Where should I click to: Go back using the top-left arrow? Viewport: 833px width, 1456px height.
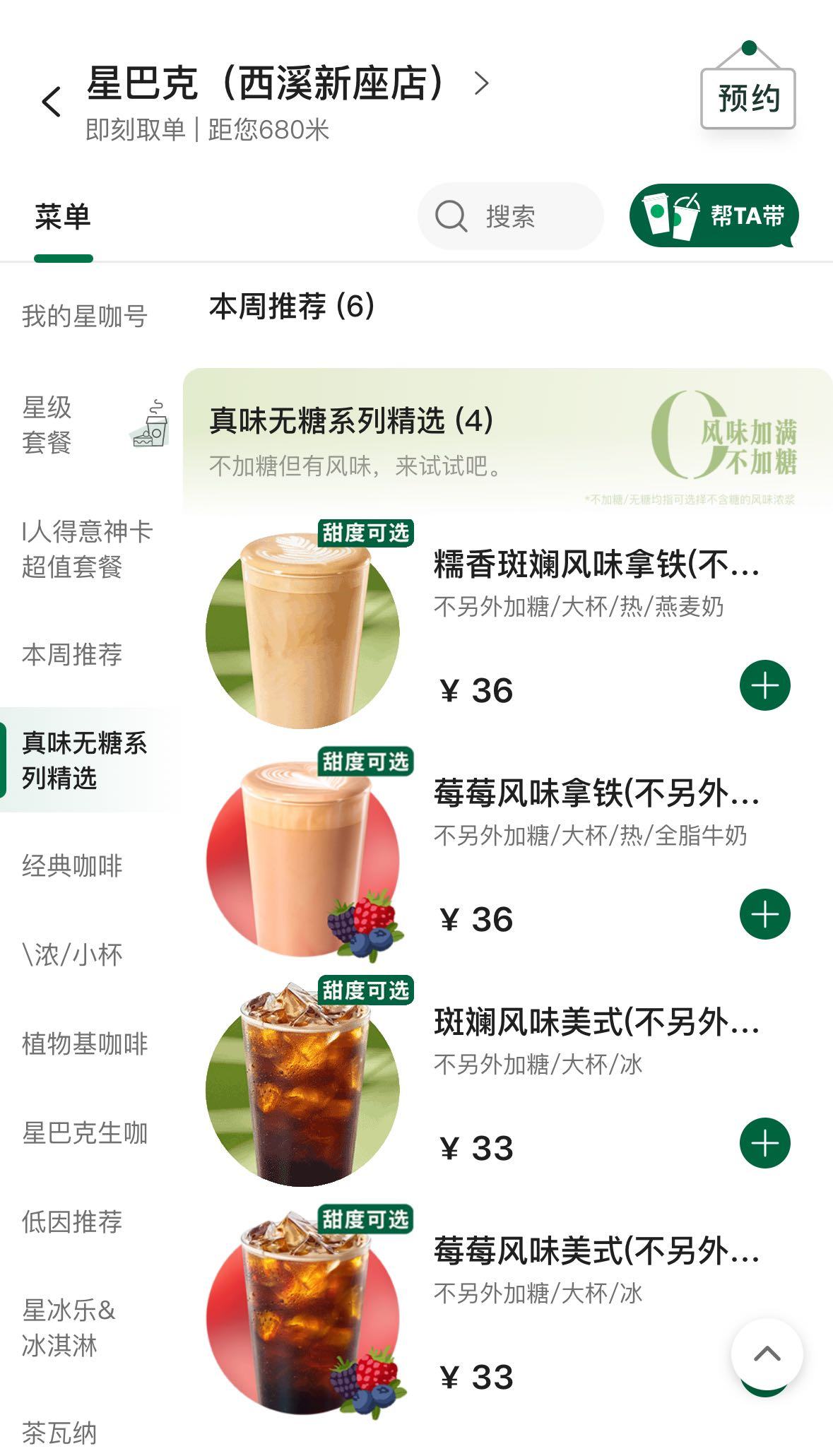[x=51, y=102]
